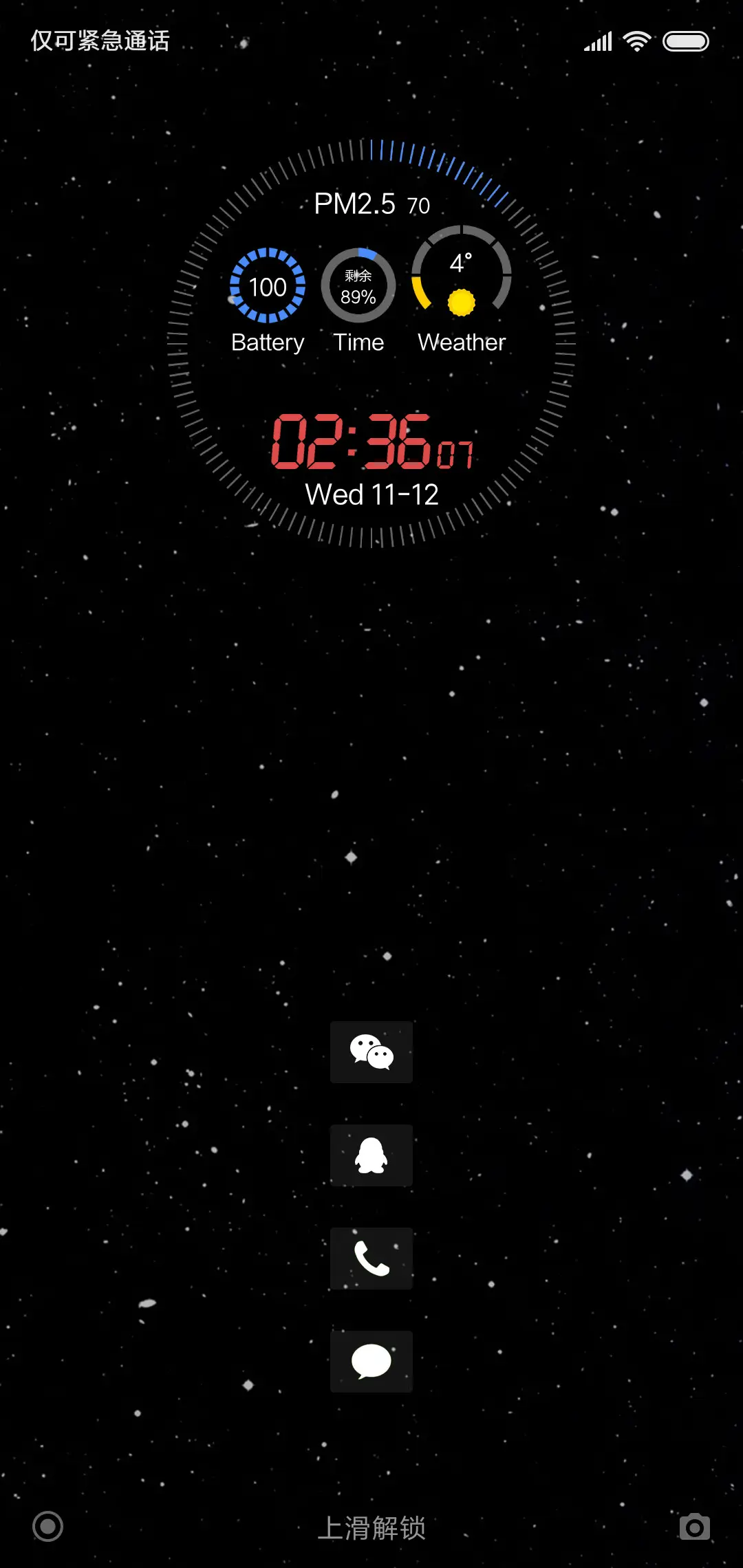Open the Phone dialer shortcut
The height and width of the screenshot is (1568, 743).
[x=371, y=1258]
